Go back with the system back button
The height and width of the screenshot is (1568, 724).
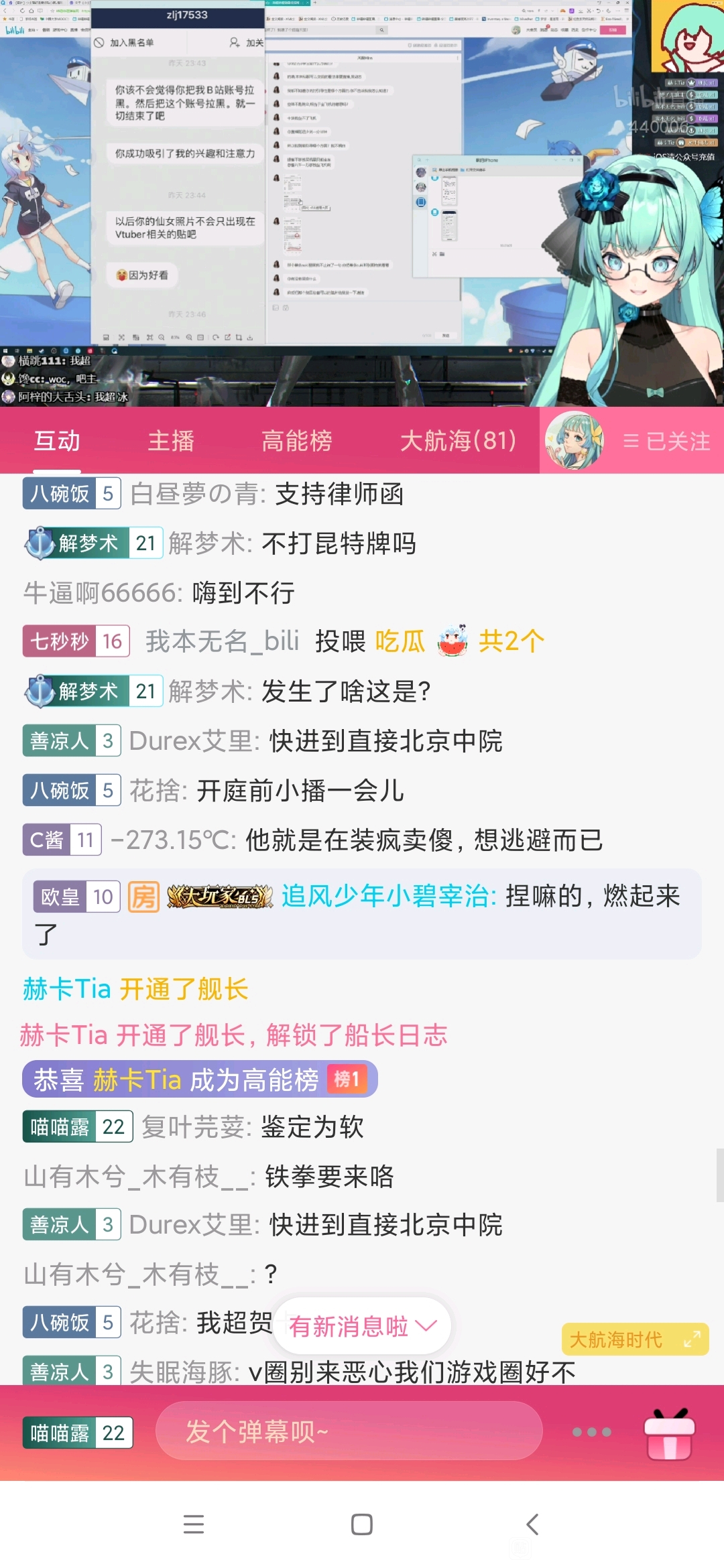[x=532, y=1524]
